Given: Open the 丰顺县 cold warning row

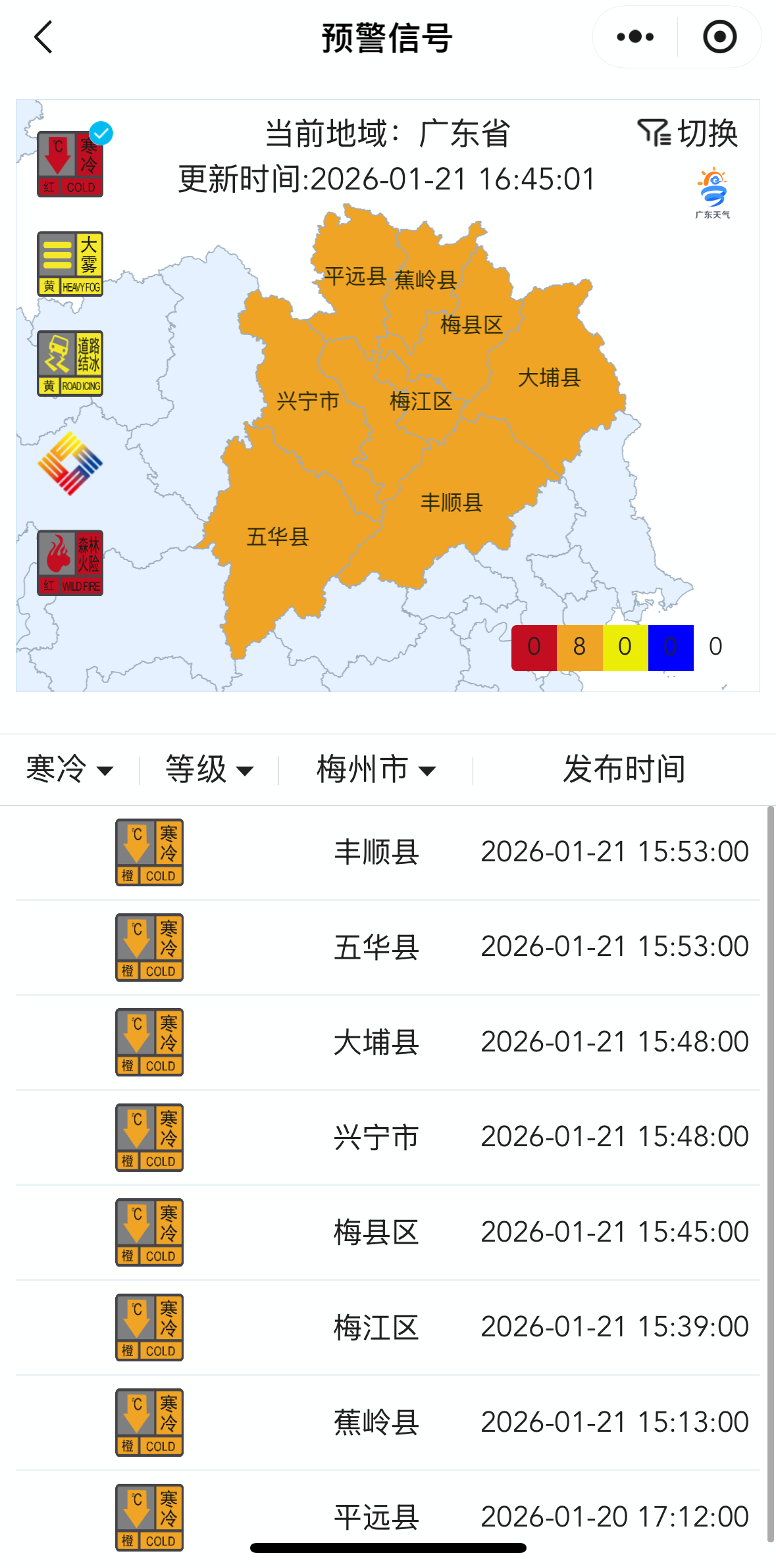Looking at the screenshot, I should click(x=388, y=853).
